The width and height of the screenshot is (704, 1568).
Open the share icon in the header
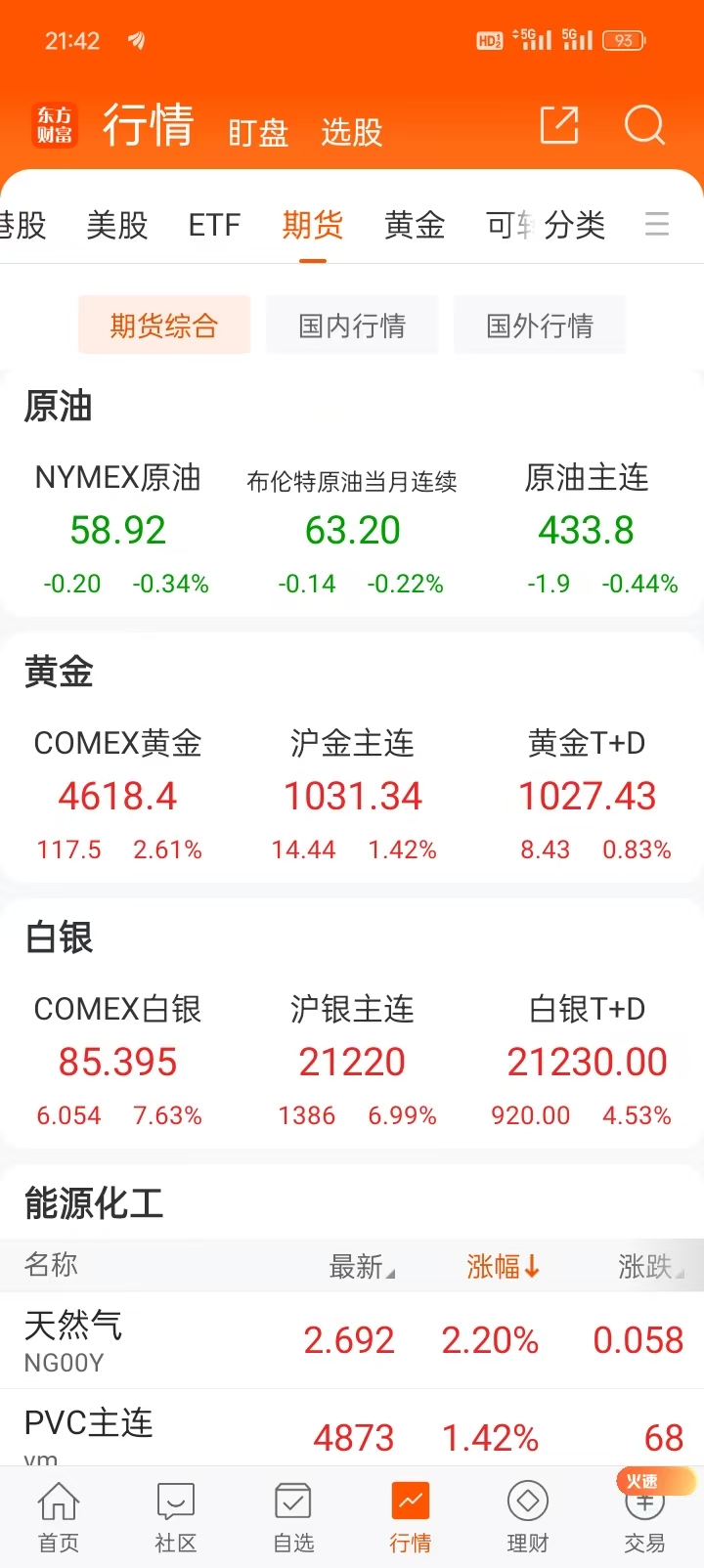559,126
